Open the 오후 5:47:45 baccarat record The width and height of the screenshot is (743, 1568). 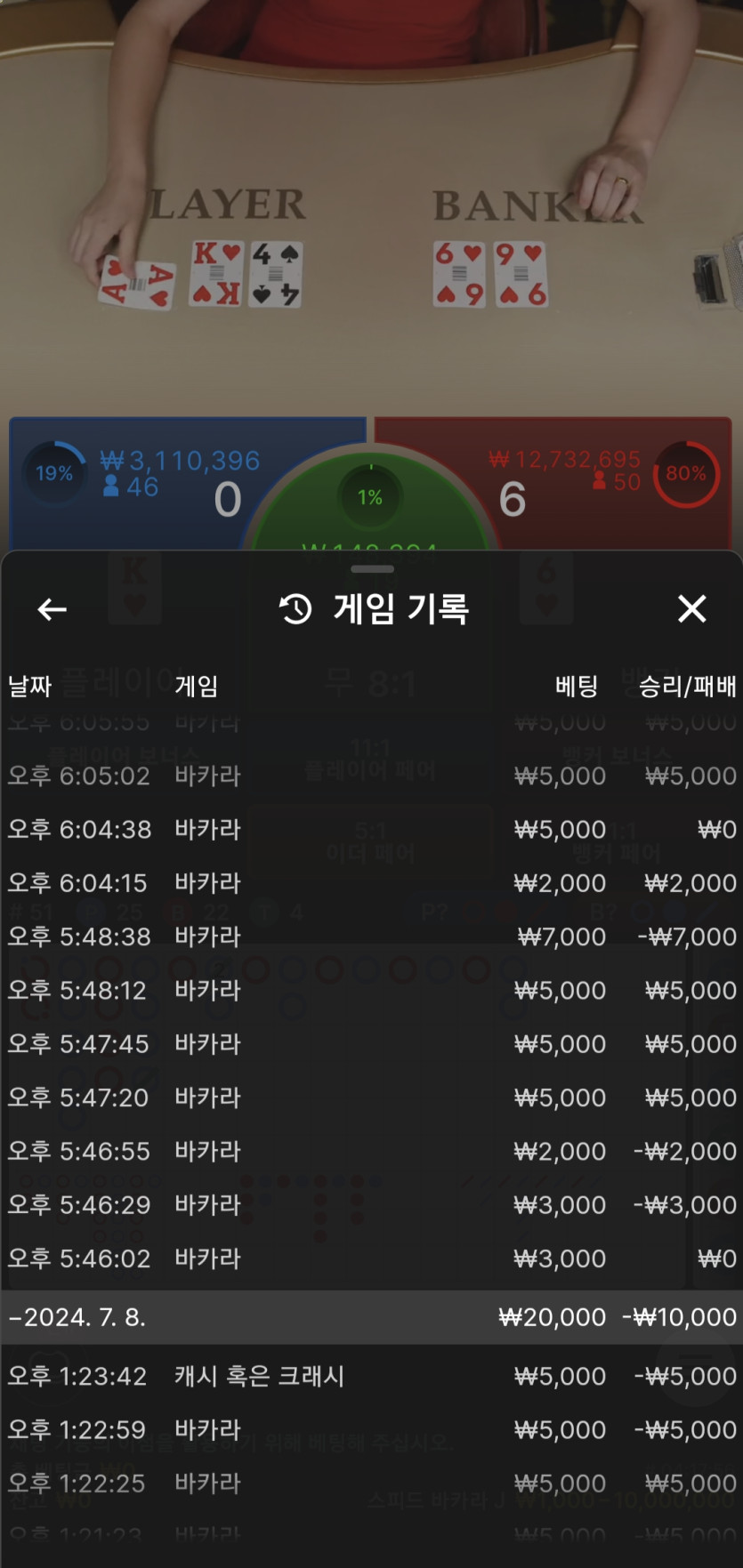pos(371,1043)
